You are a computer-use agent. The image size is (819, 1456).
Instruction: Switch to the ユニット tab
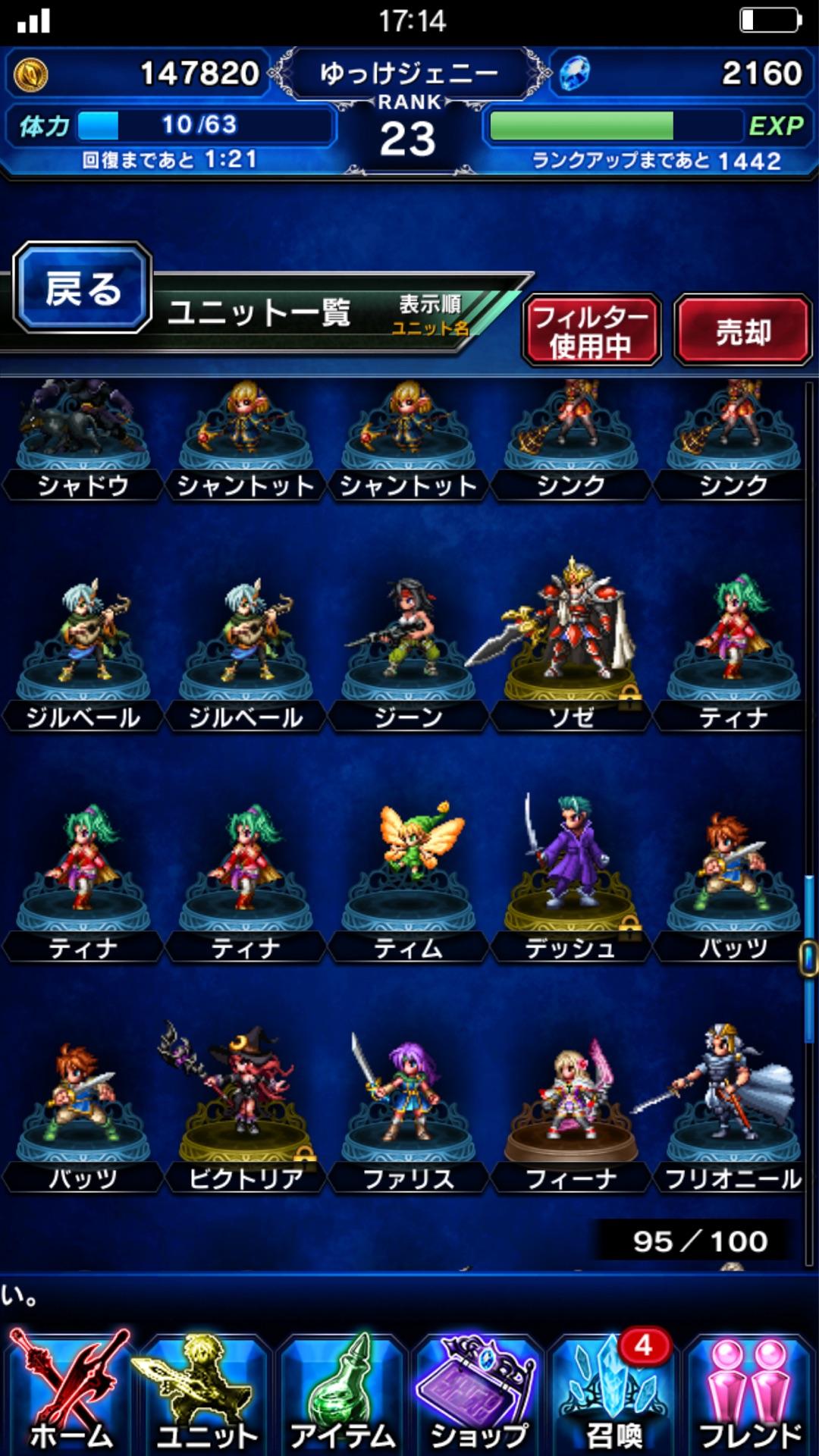pyautogui.click(x=206, y=1392)
